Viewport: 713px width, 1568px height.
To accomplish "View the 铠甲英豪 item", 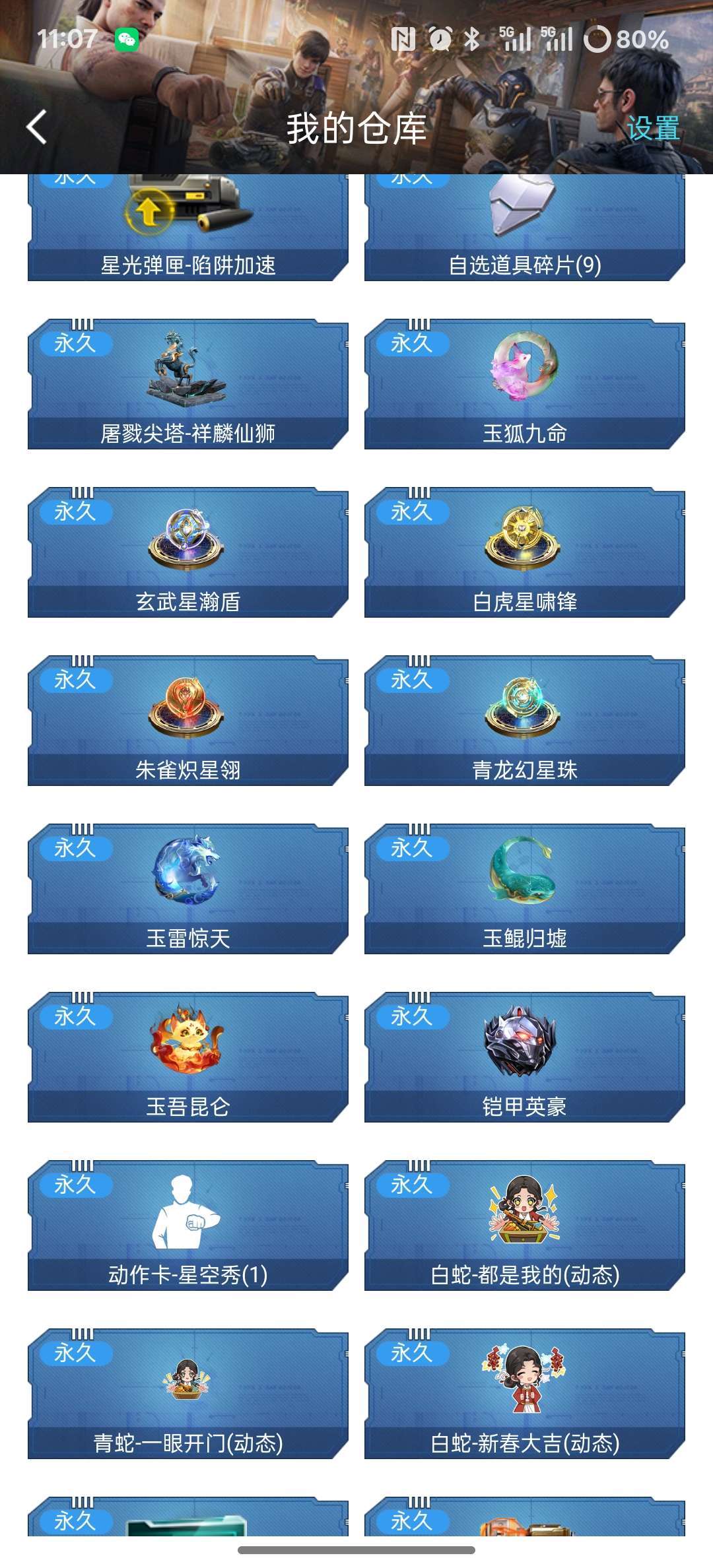I will (x=525, y=1057).
